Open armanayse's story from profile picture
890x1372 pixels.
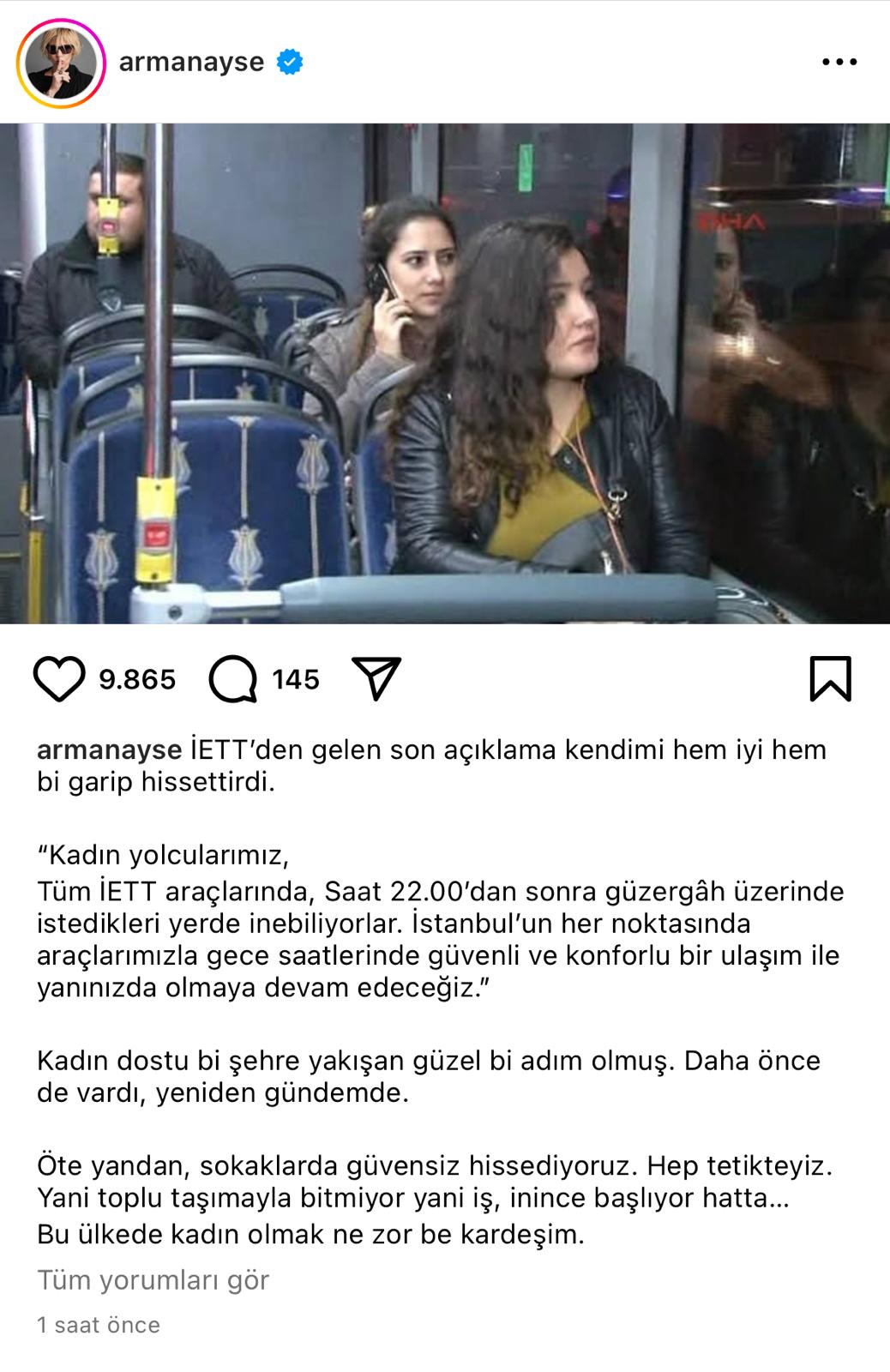pos(61,63)
